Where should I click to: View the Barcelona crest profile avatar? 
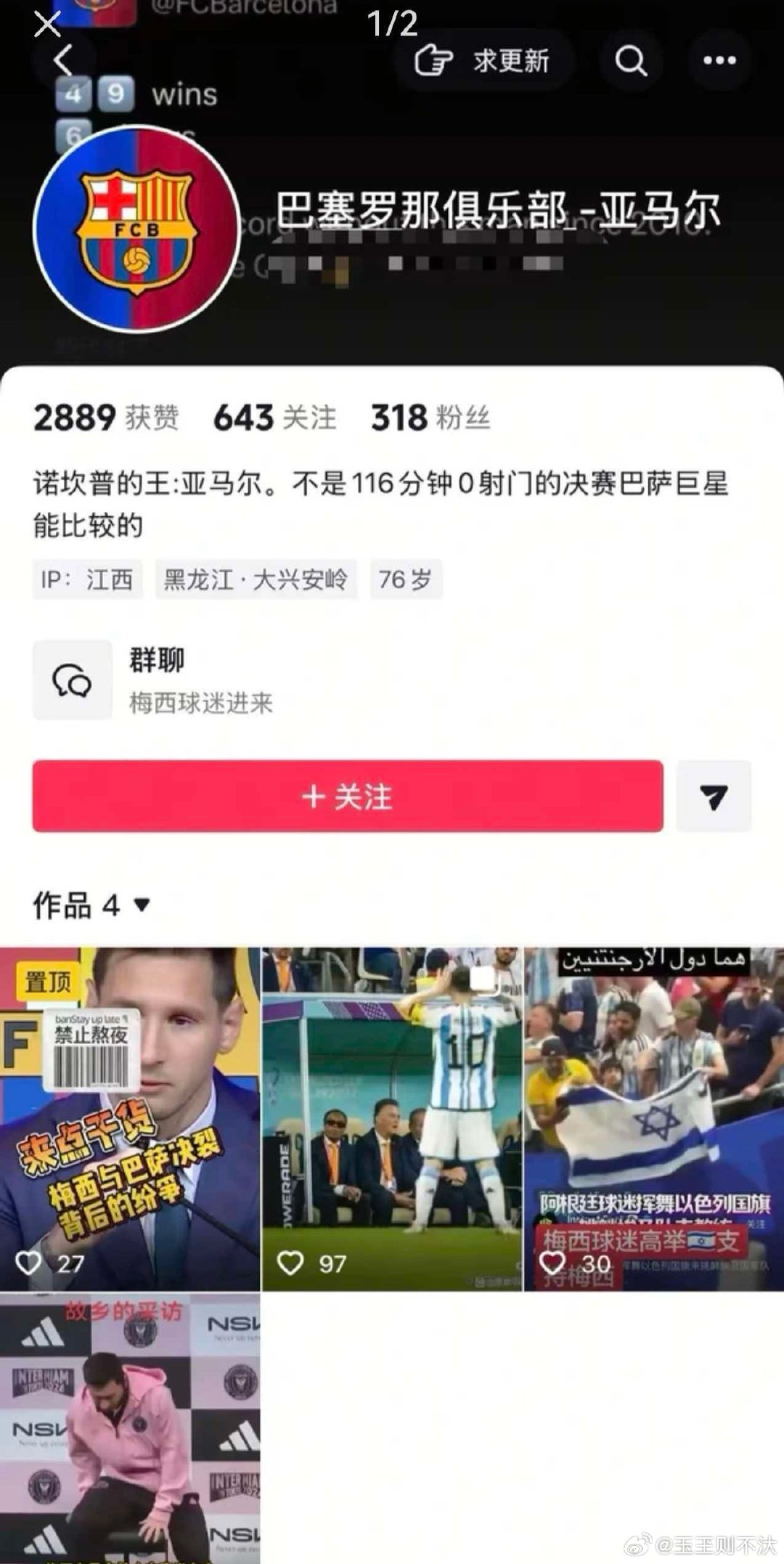[137, 229]
